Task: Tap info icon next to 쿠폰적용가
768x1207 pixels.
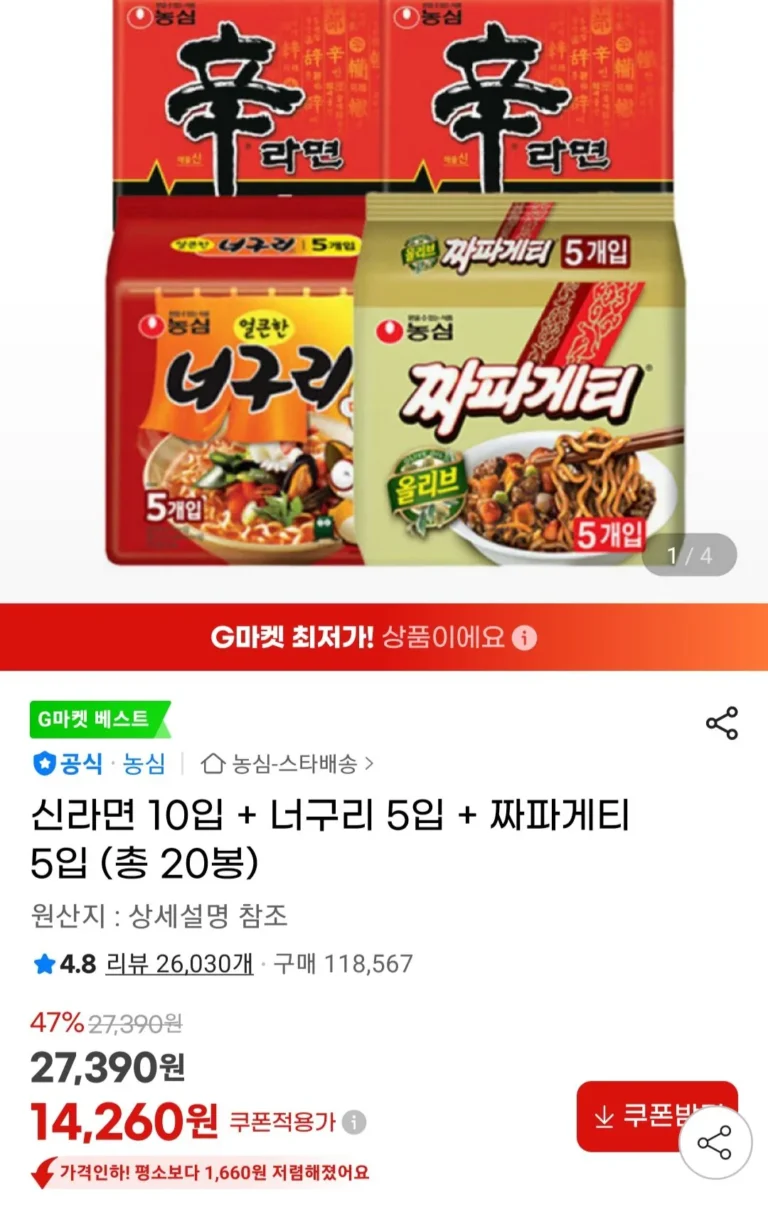Action: pos(354,1122)
